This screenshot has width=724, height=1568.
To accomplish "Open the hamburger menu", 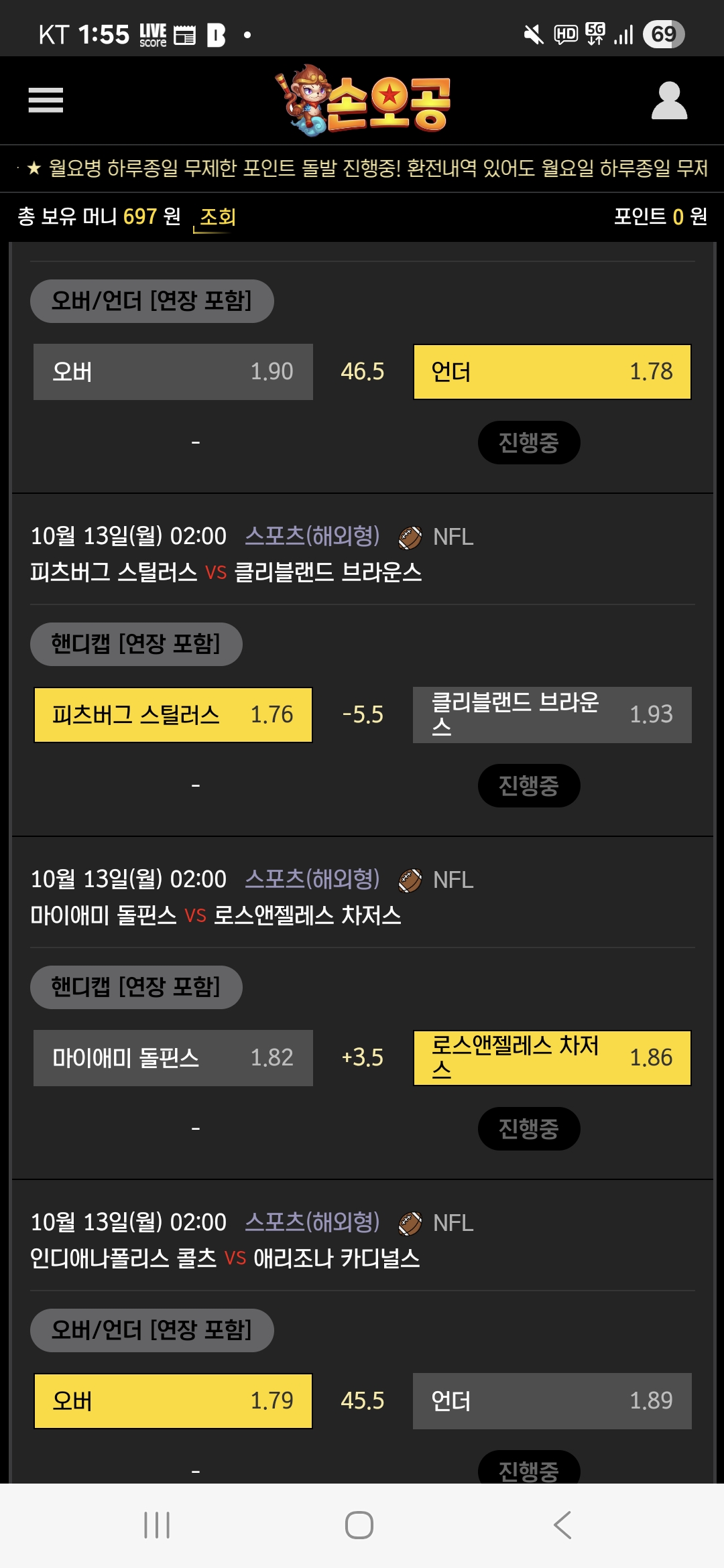I will (46, 101).
